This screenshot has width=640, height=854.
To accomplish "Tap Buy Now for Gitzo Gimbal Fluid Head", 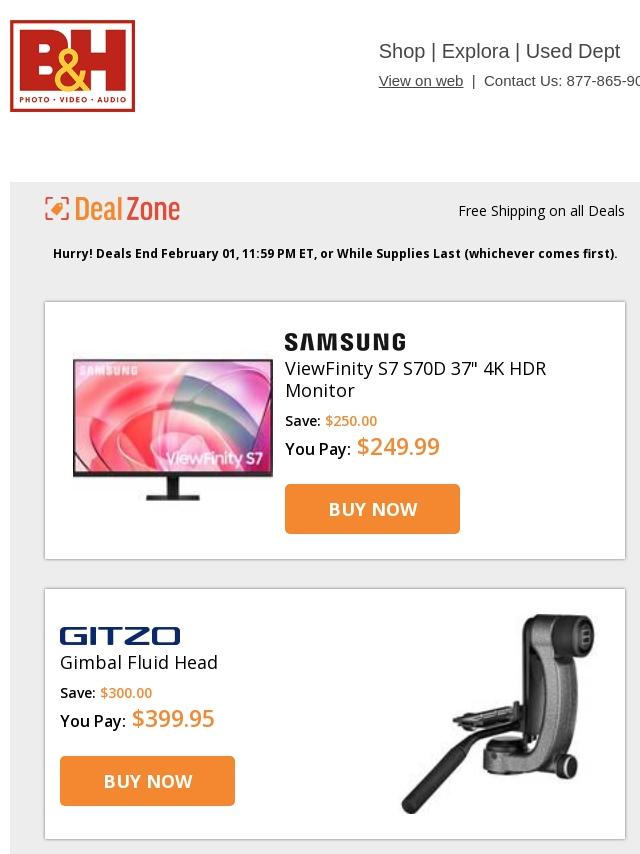I will point(147,781).
